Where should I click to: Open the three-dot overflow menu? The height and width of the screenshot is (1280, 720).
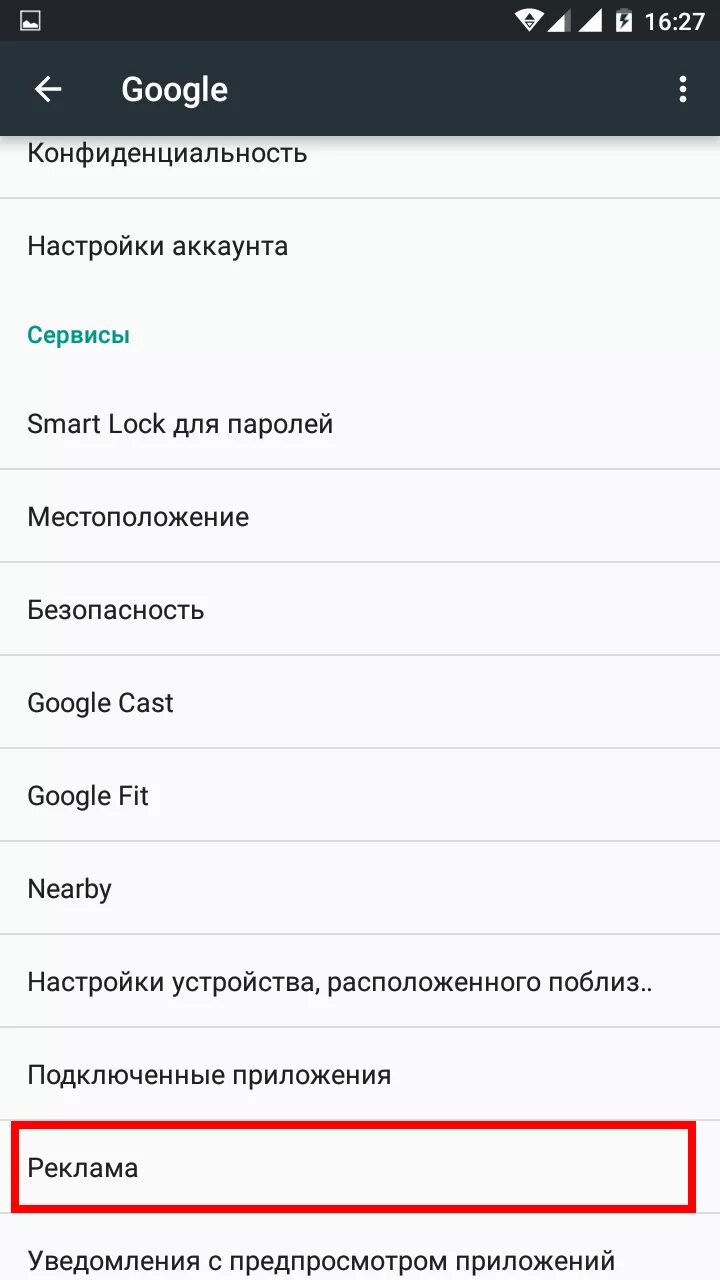pyautogui.click(x=683, y=89)
